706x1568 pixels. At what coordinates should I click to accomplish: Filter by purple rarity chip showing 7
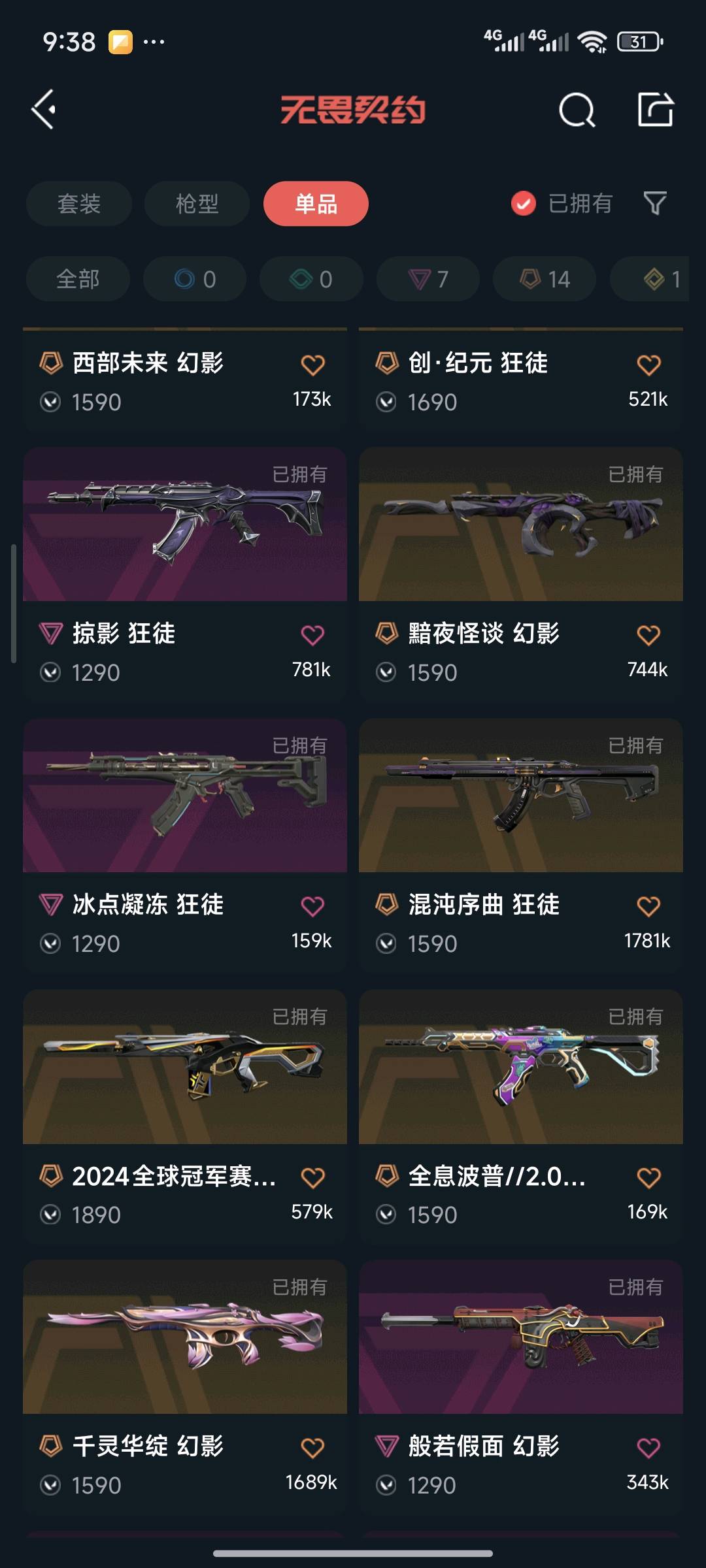tap(428, 280)
